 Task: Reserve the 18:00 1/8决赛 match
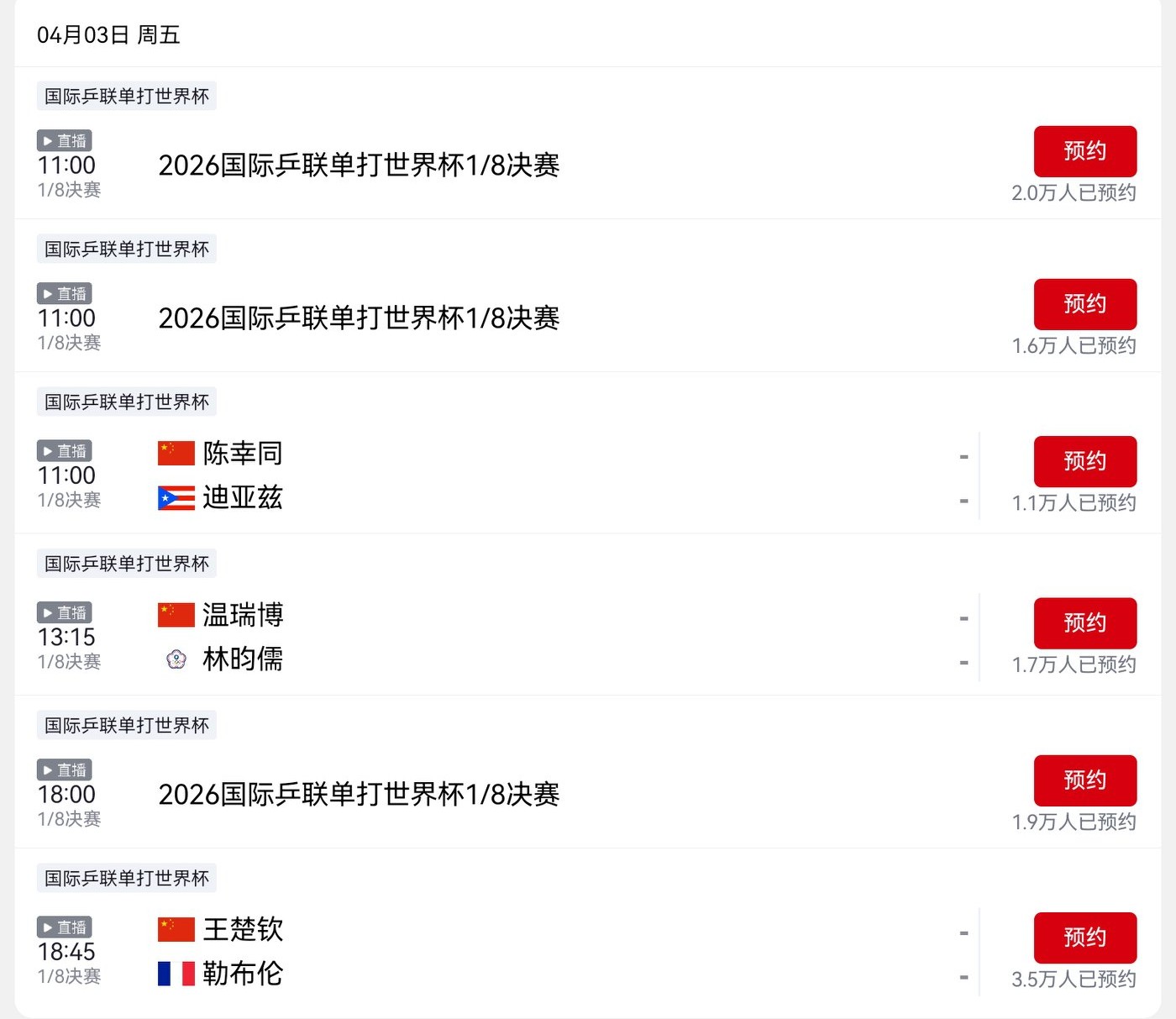pyautogui.click(x=1084, y=780)
